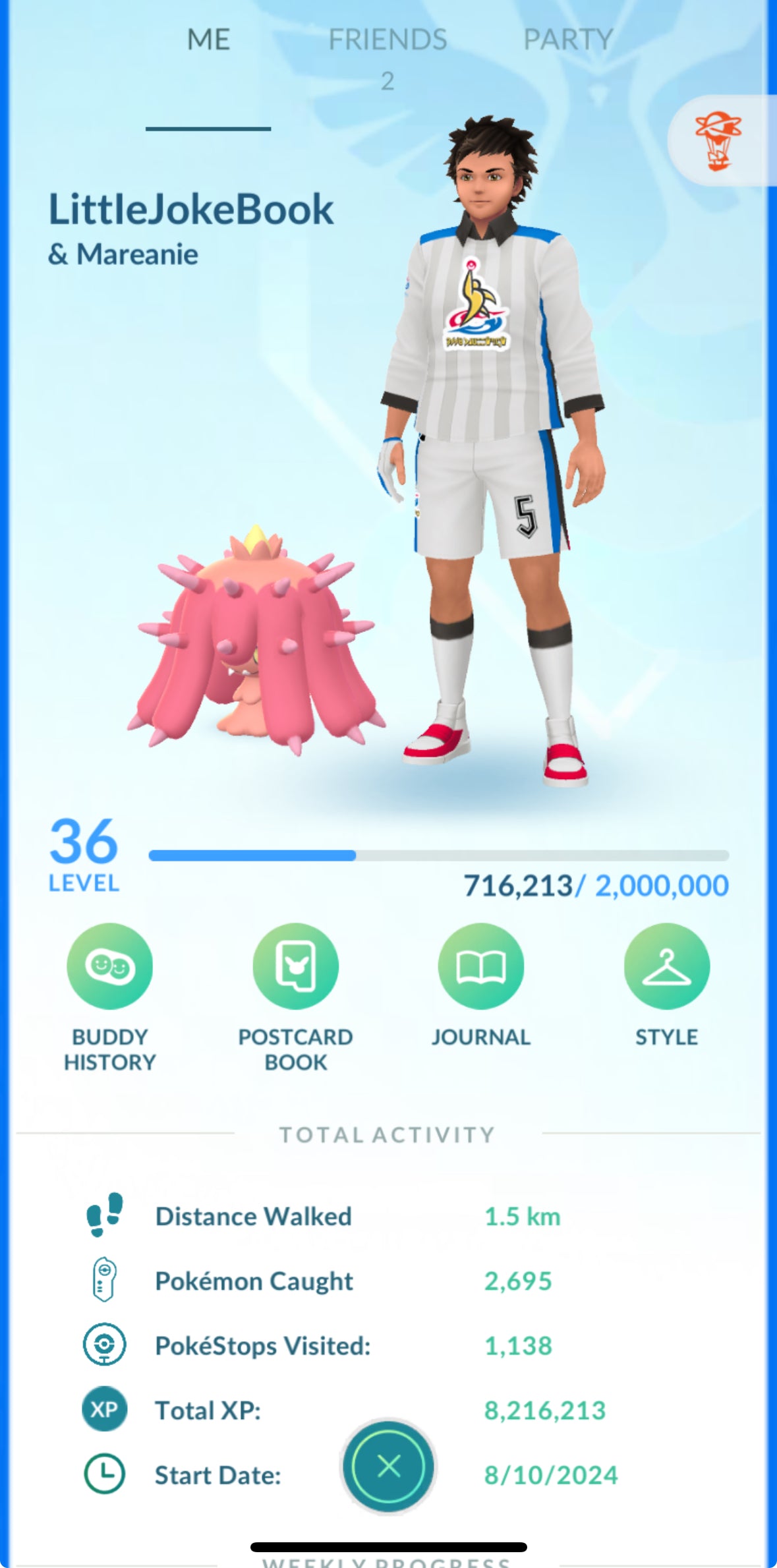Open Buddy History

pos(109,967)
